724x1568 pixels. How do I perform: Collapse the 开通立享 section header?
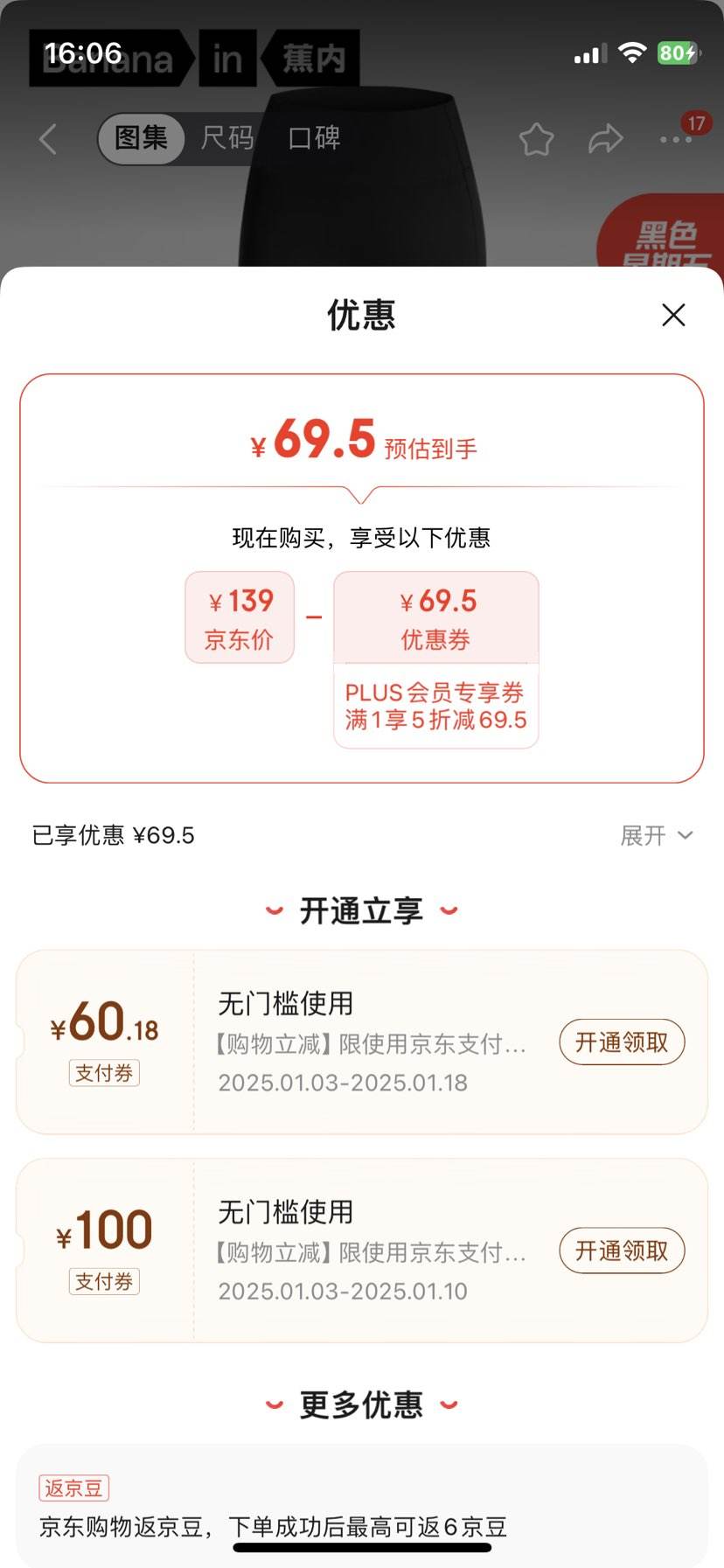362,909
